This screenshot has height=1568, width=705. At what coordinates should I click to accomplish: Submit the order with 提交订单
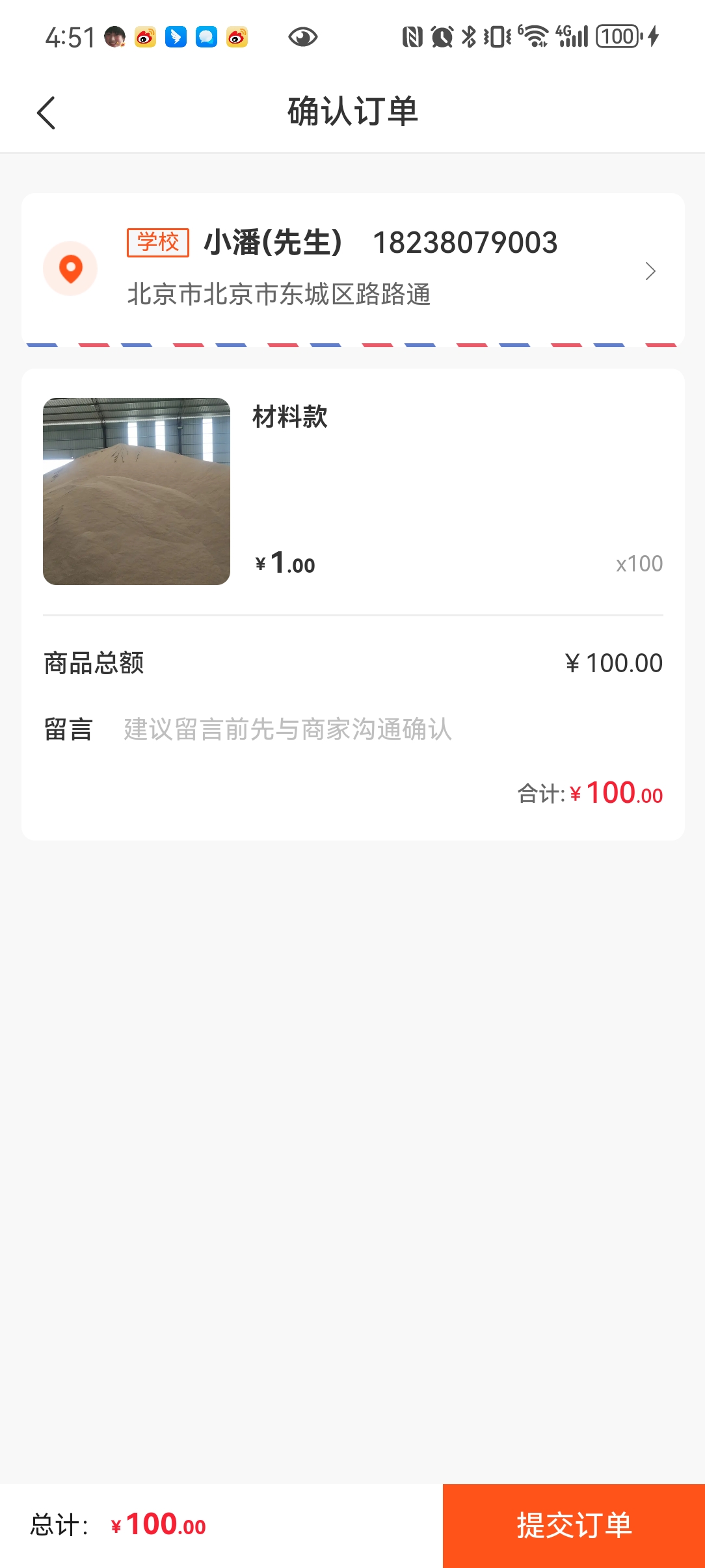[x=574, y=1525]
